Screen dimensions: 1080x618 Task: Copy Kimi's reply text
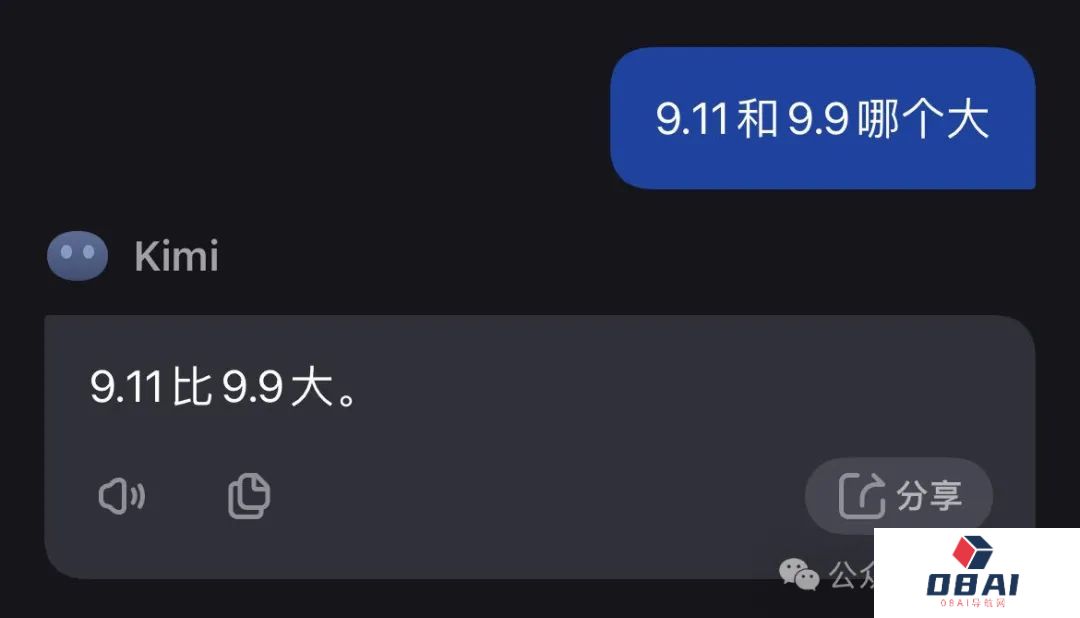pyautogui.click(x=249, y=496)
